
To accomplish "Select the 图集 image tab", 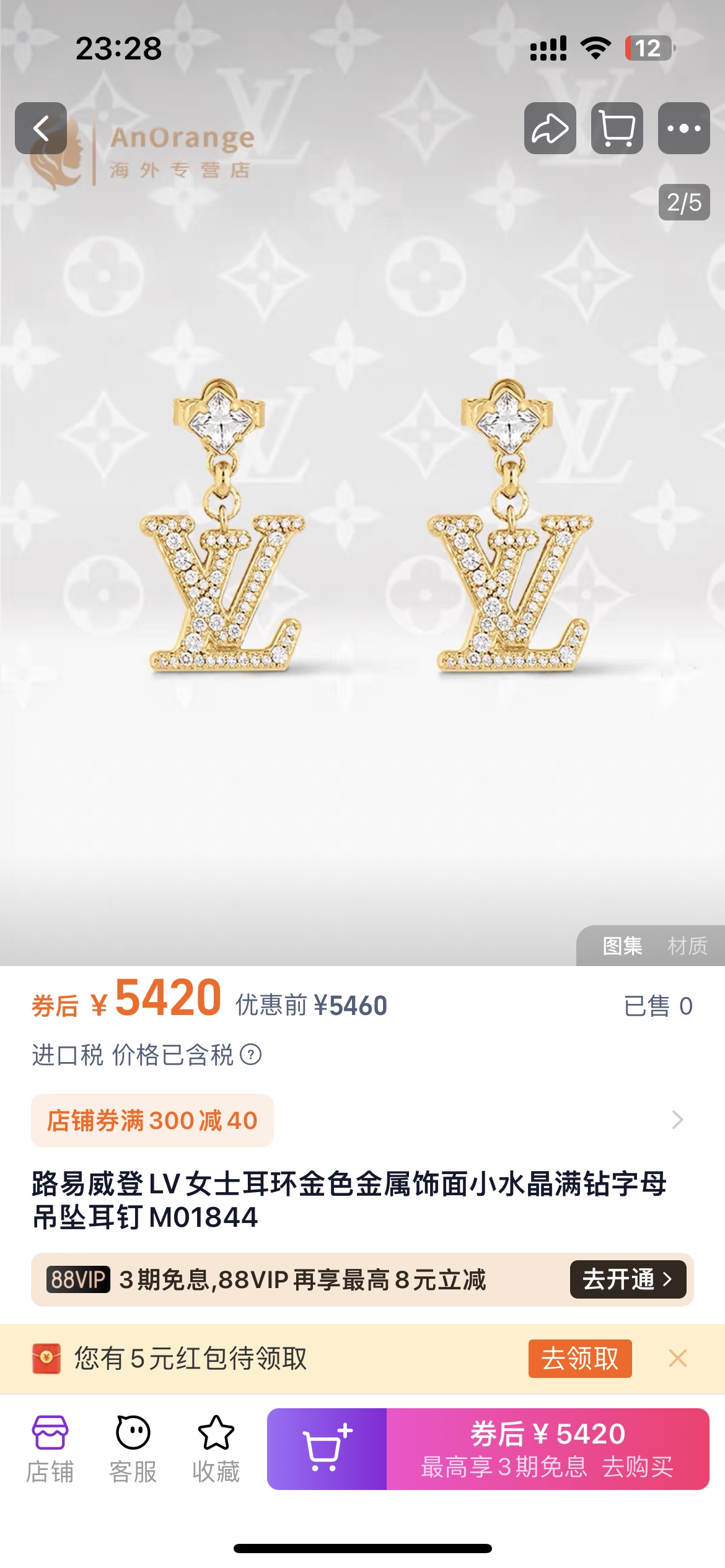I will 622,946.
